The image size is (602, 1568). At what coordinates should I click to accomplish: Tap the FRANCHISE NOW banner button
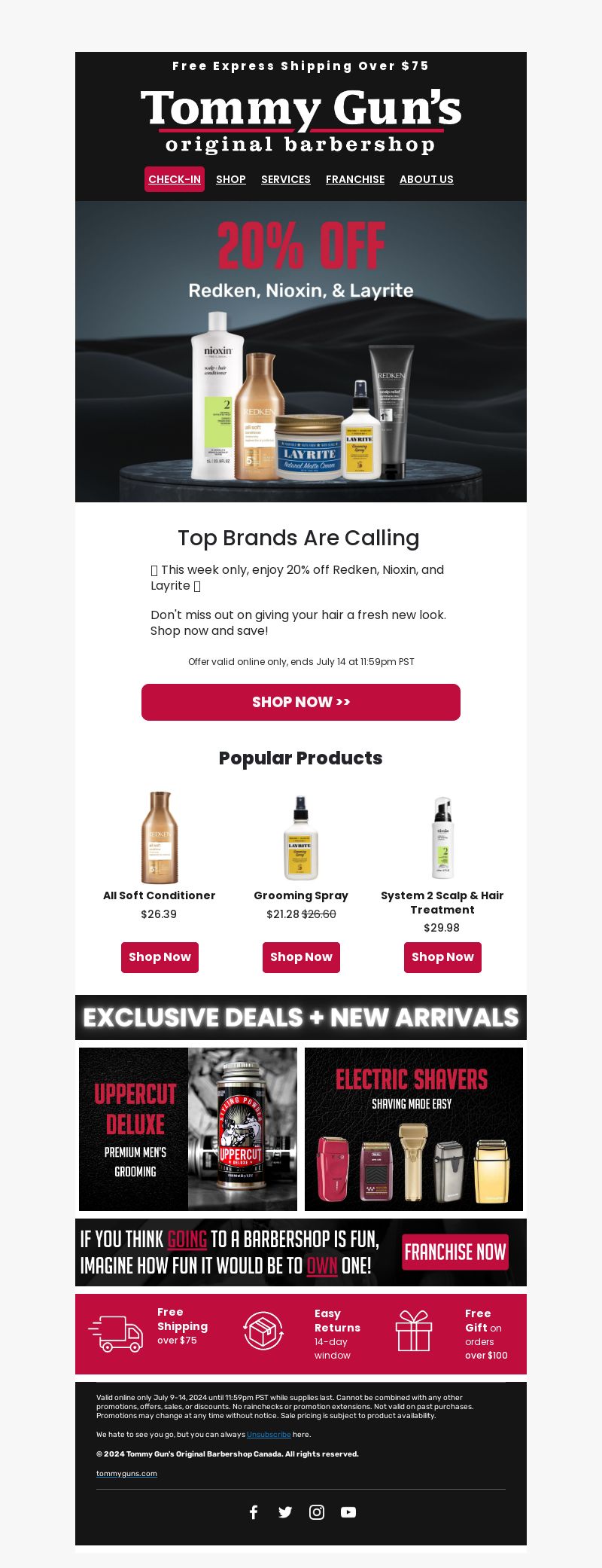click(455, 1252)
